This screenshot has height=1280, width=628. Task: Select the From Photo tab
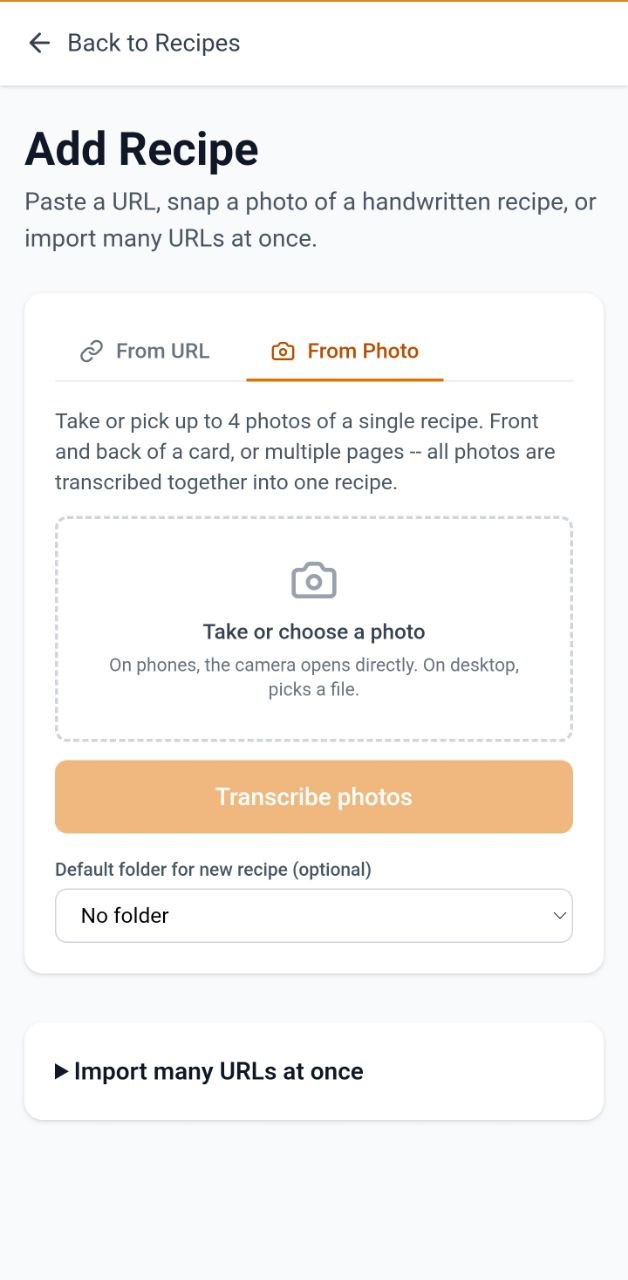(x=345, y=351)
